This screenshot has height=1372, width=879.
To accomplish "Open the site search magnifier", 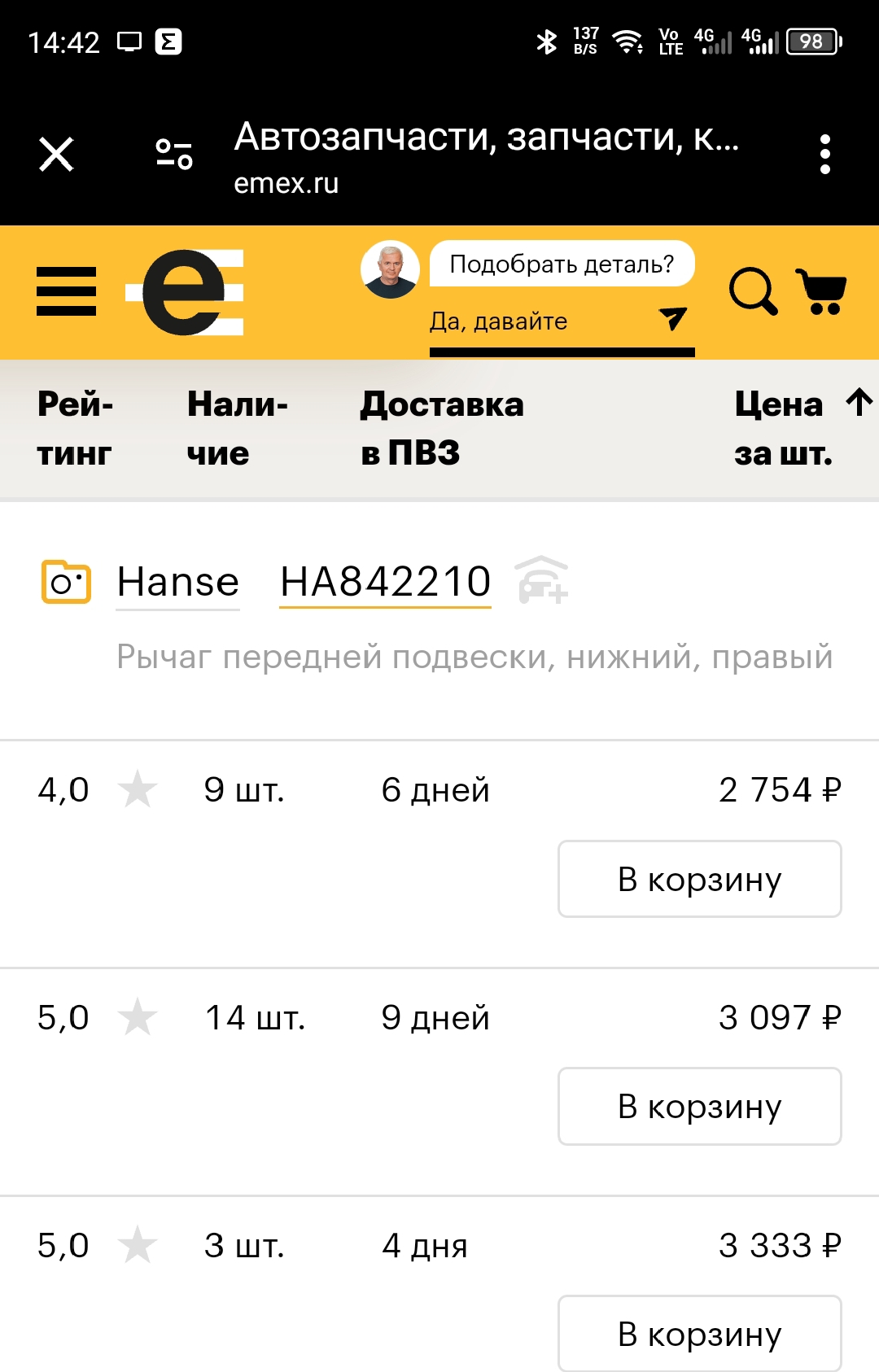I will [x=752, y=291].
